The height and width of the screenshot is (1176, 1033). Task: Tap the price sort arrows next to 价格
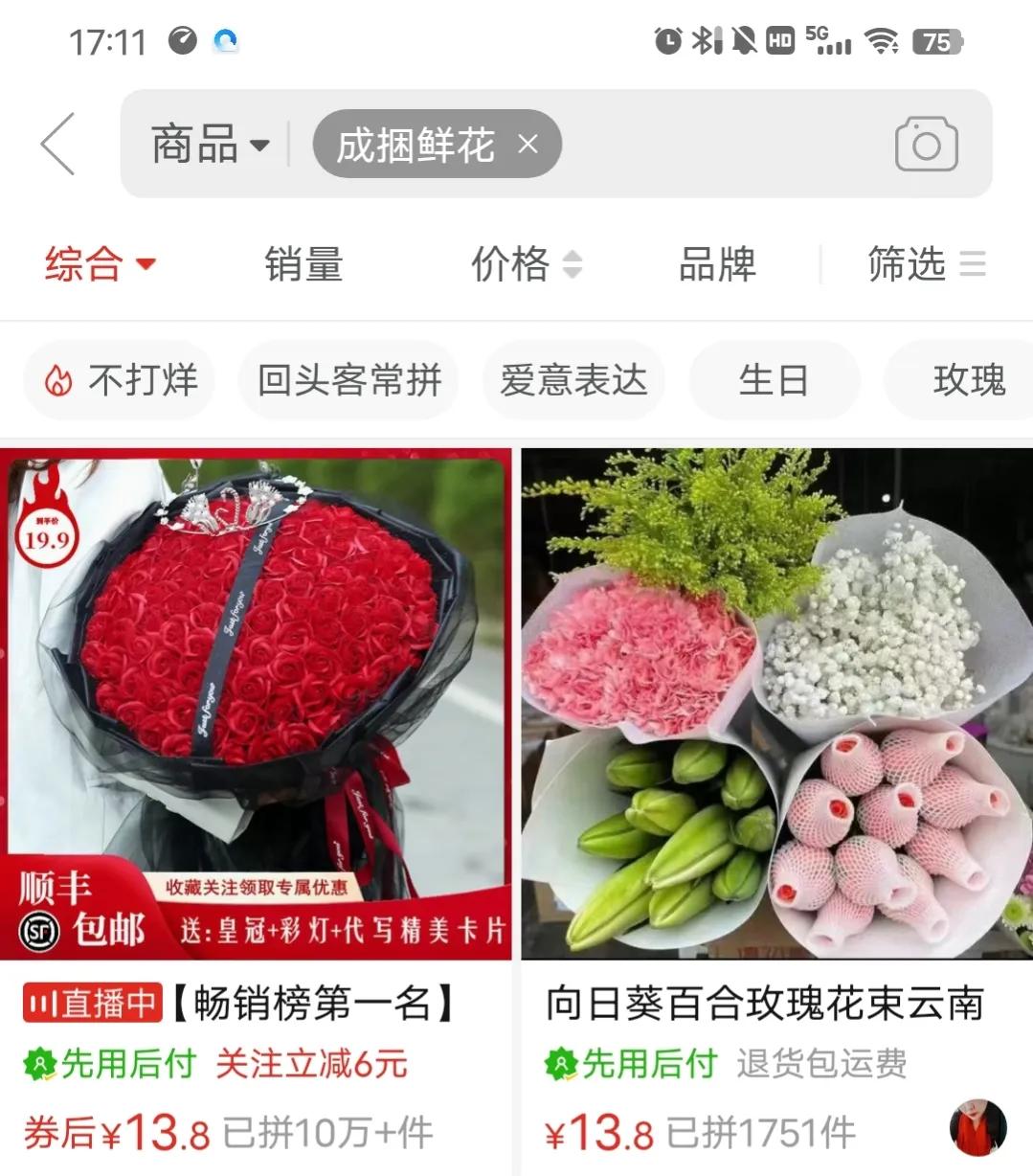tap(573, 265)
